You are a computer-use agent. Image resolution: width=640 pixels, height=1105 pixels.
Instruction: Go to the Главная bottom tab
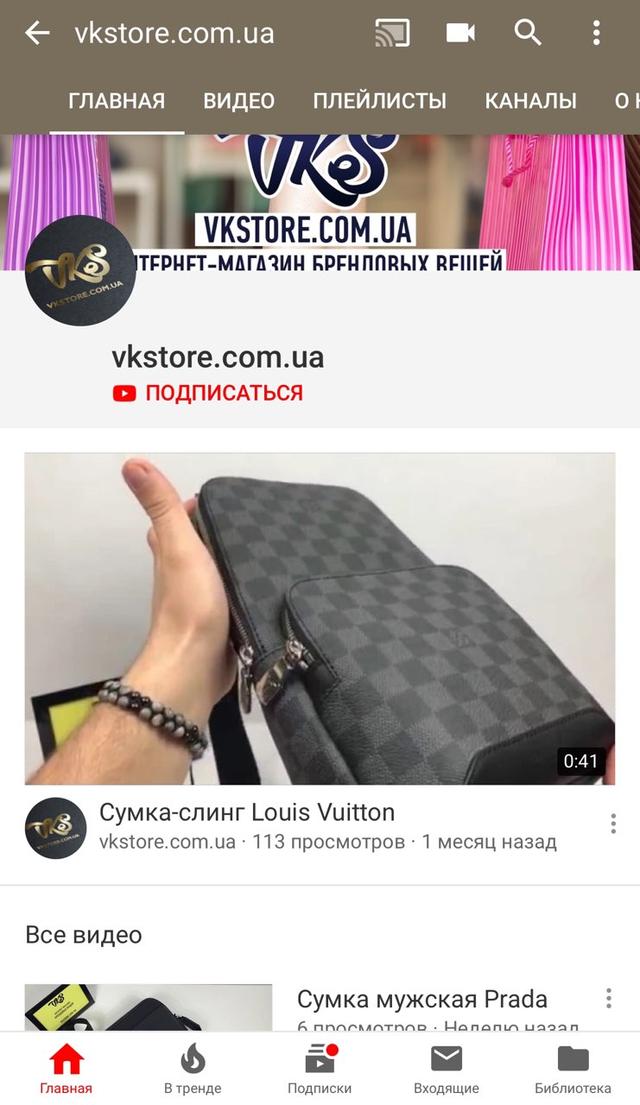pyautogui.click(x=66, y=1068)
